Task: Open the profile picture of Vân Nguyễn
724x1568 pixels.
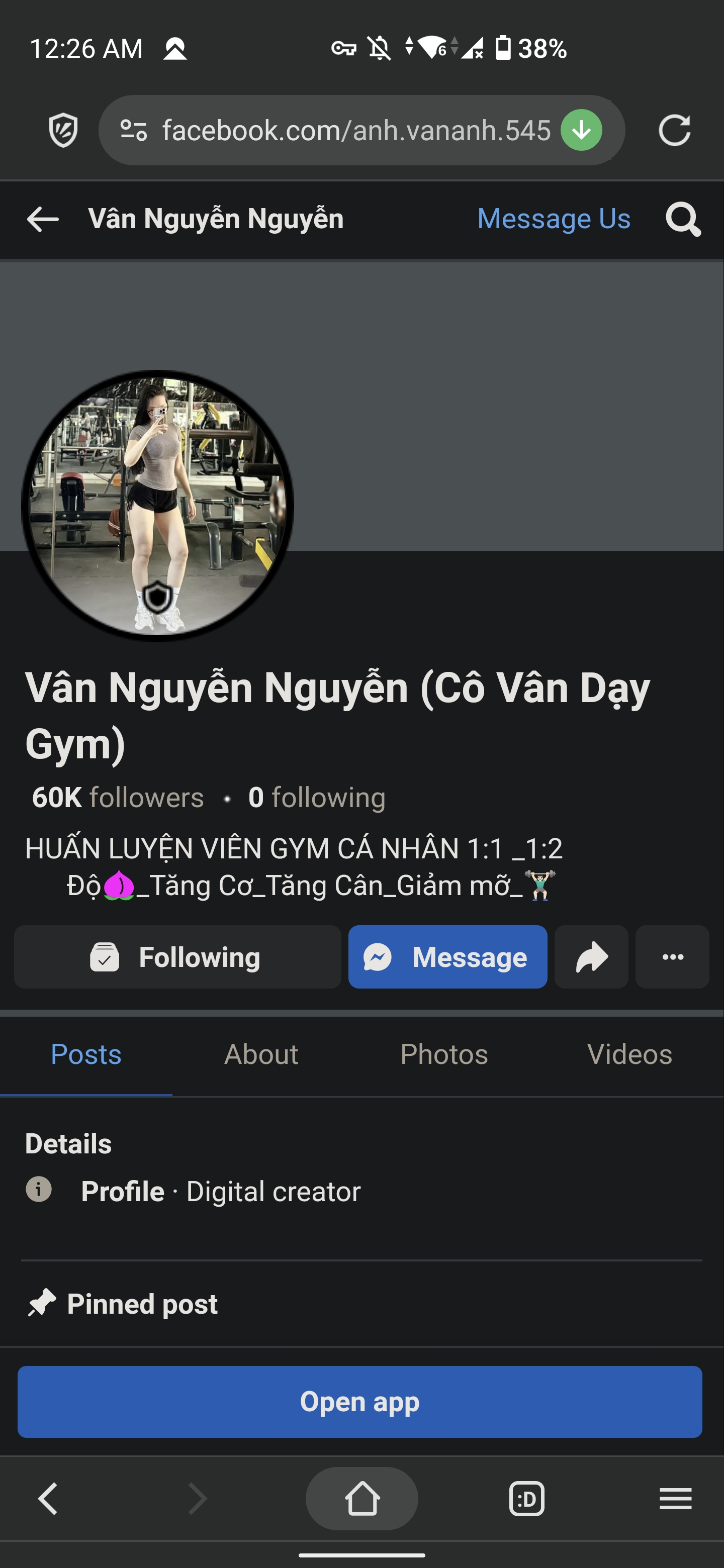Action: (158, 505)
